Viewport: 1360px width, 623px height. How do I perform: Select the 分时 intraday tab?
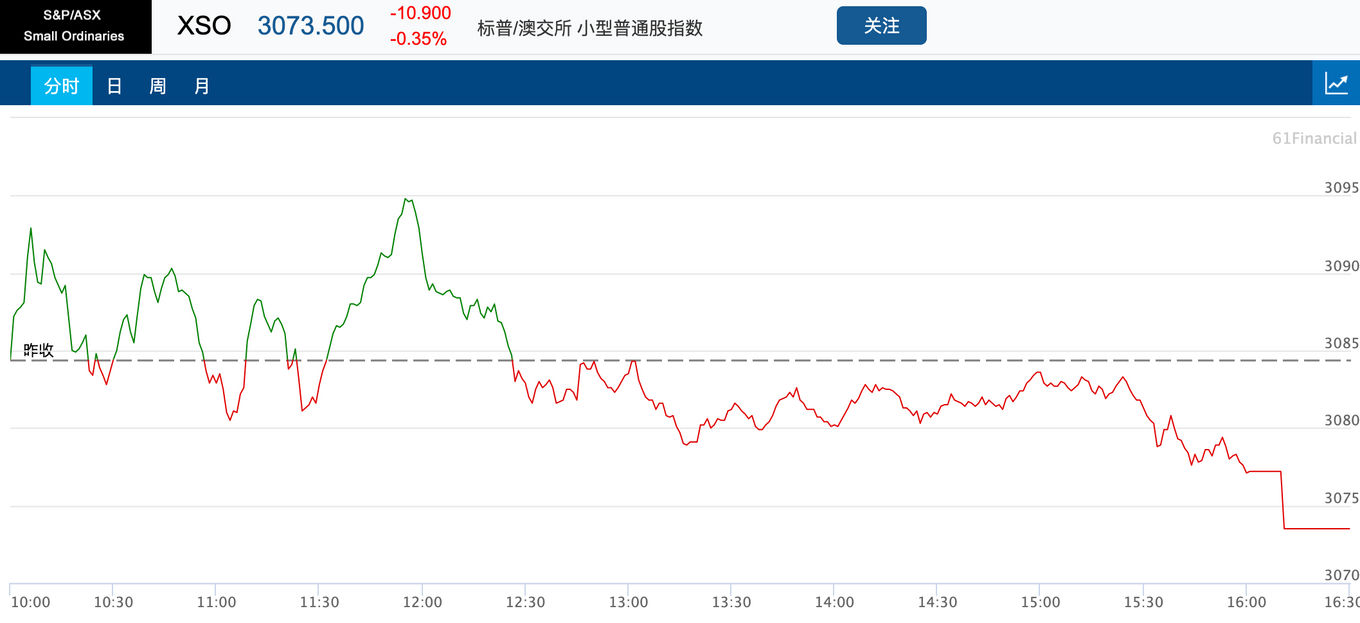[x=62, y=86]
